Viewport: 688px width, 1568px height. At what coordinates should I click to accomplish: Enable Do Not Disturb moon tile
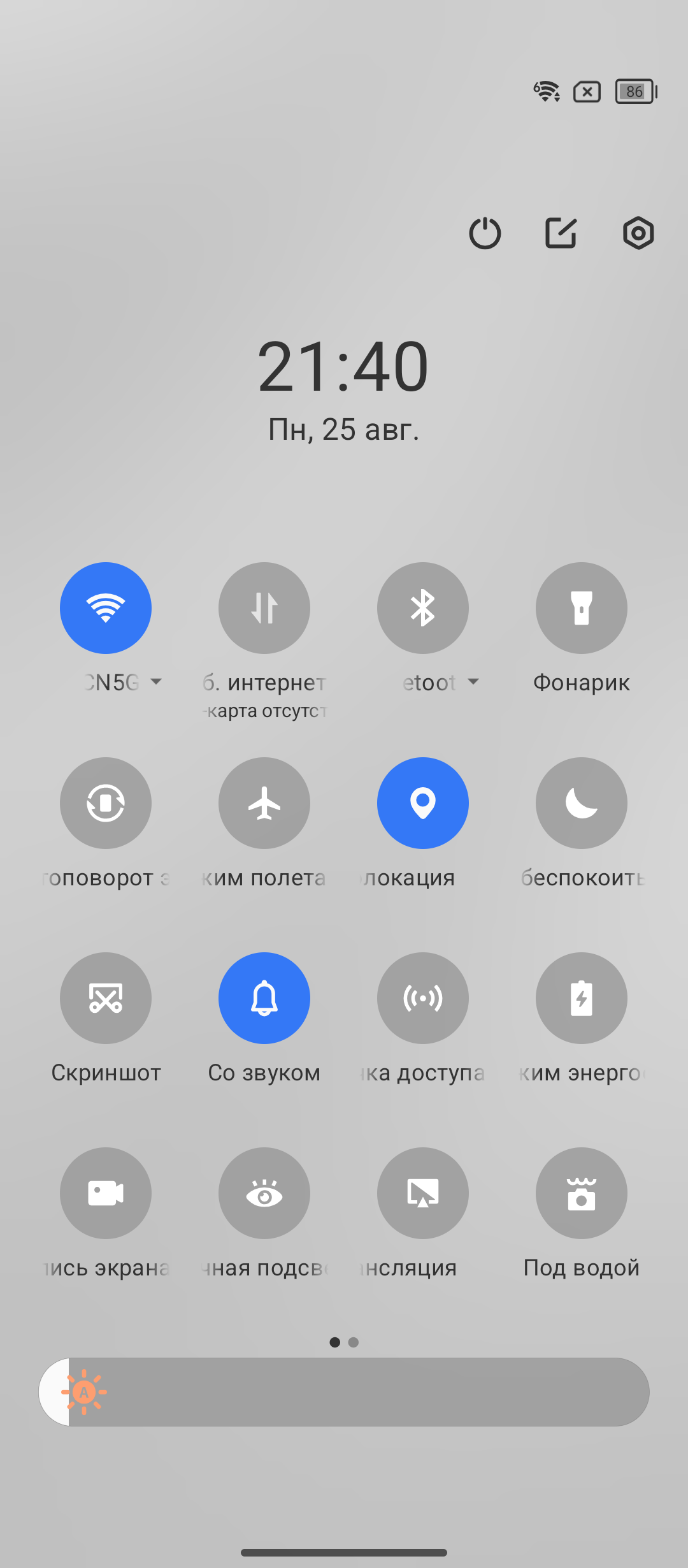click(x=582, y=802)
